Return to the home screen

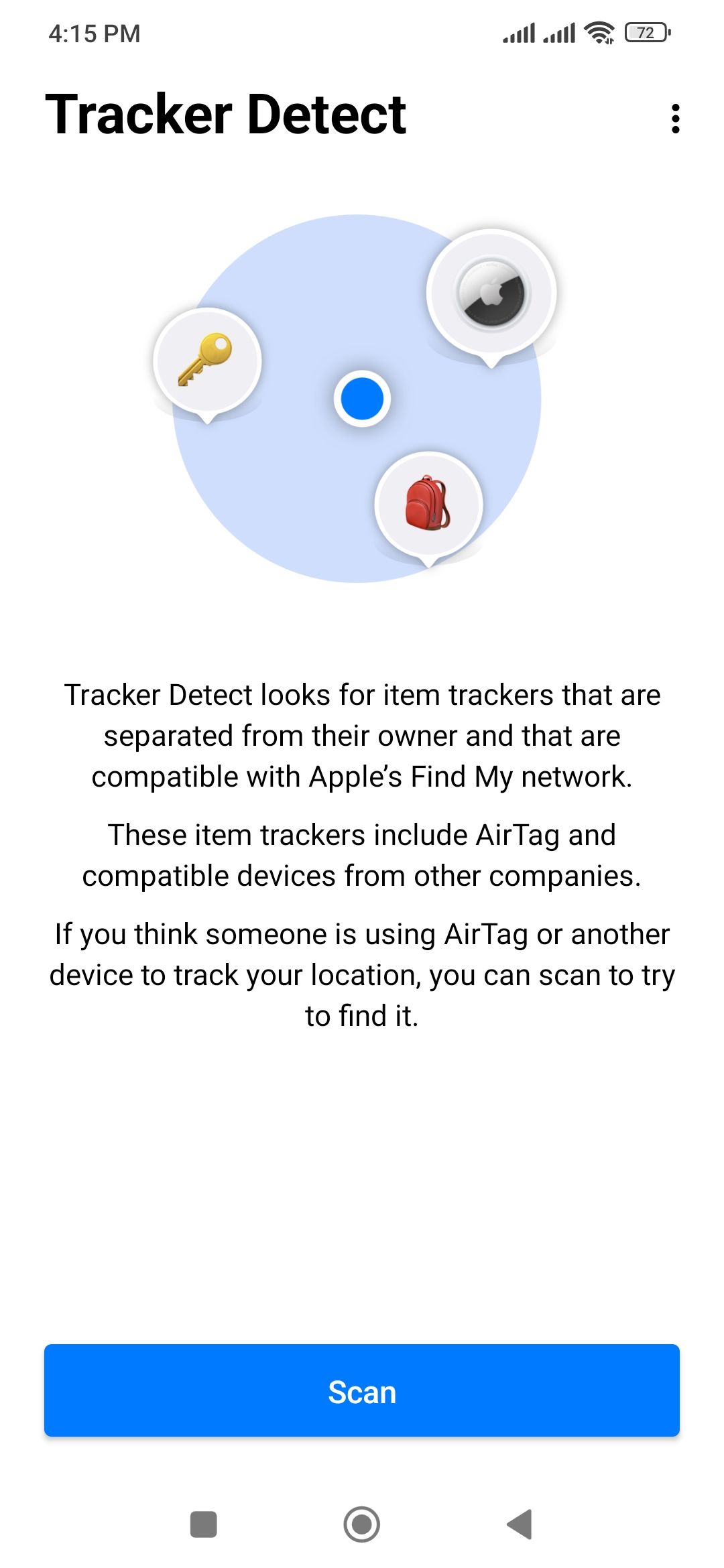click(362, 1524)
